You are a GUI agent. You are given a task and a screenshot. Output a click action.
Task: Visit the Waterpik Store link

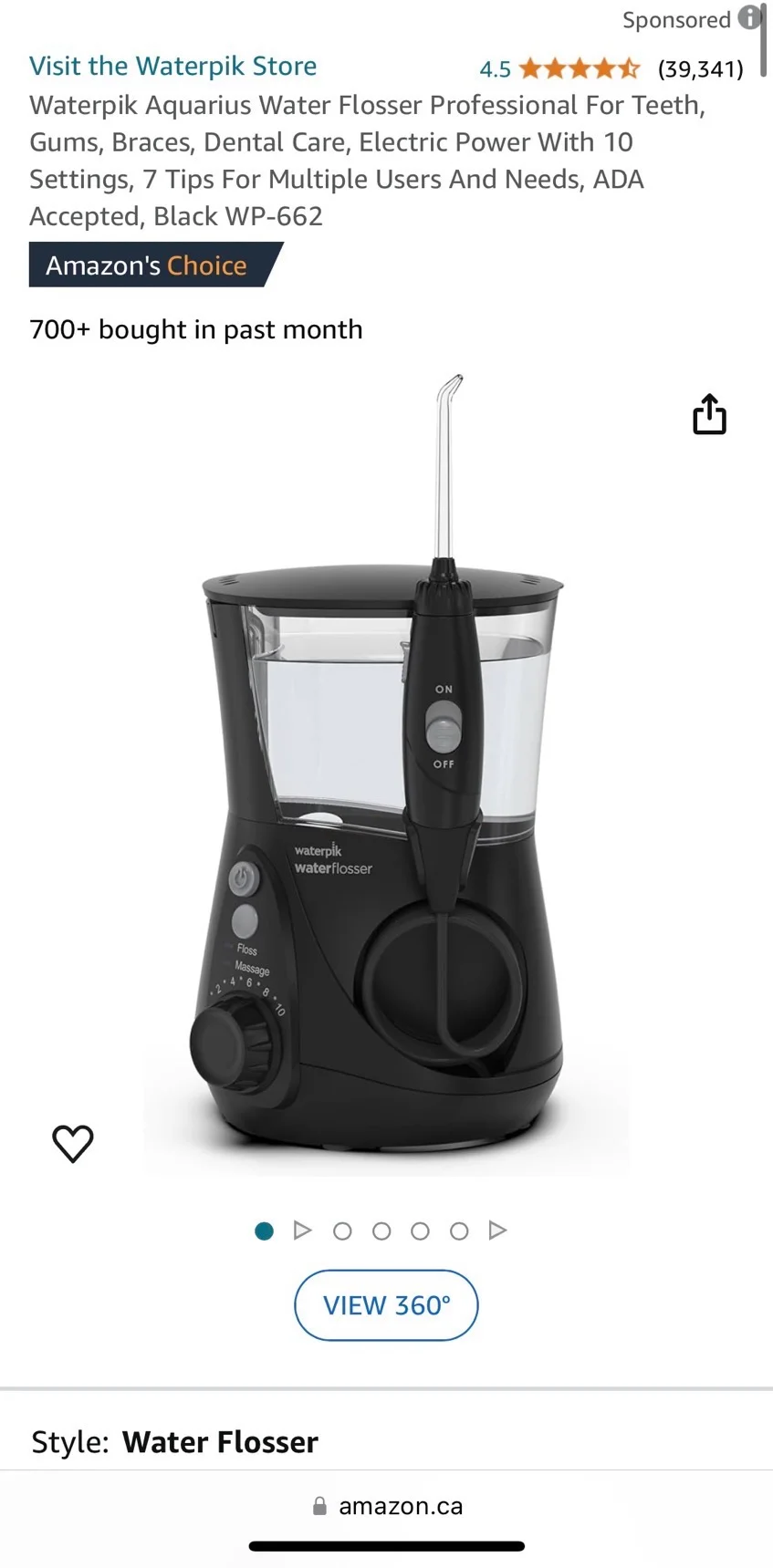[x=172, y=67]
